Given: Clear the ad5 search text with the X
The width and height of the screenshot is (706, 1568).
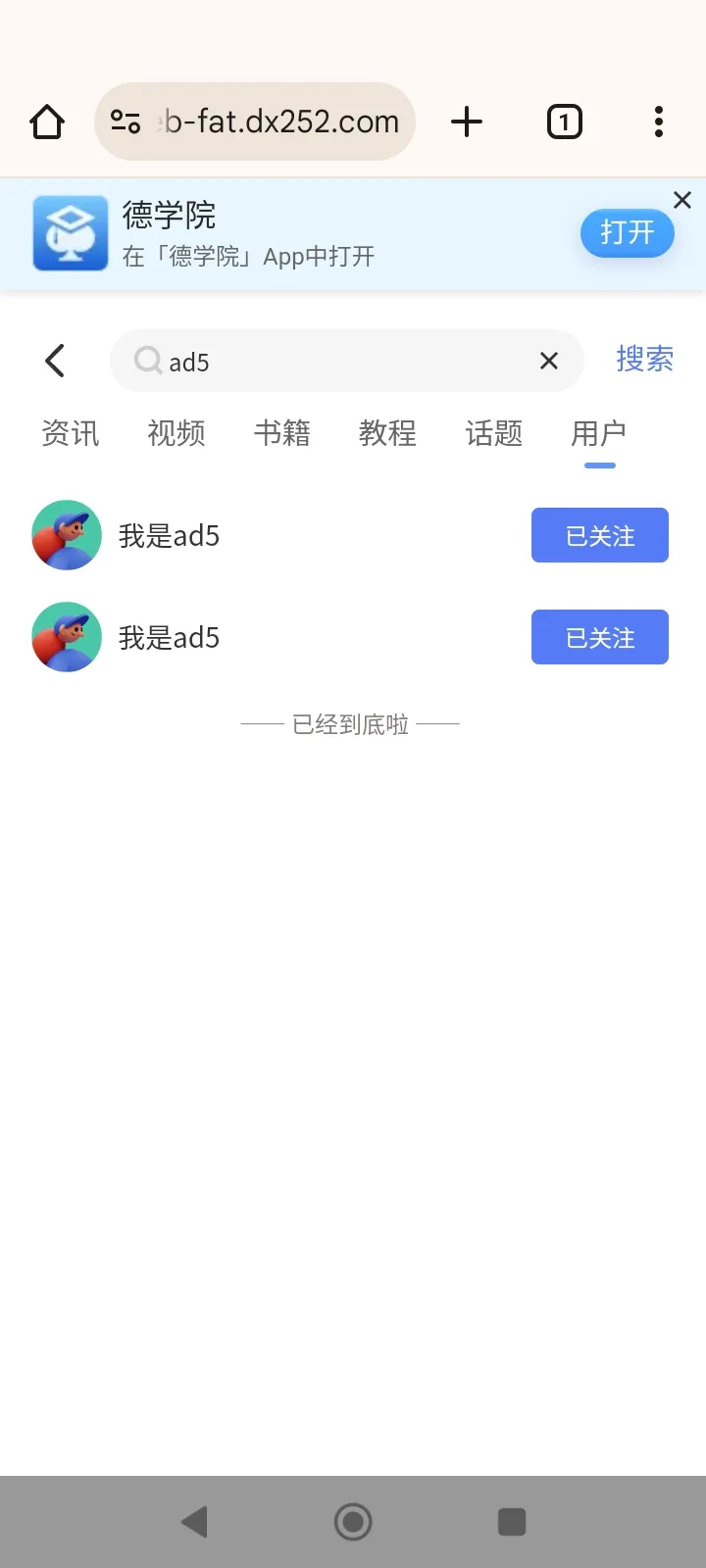Looking at the screenshot, I should 548,361.
